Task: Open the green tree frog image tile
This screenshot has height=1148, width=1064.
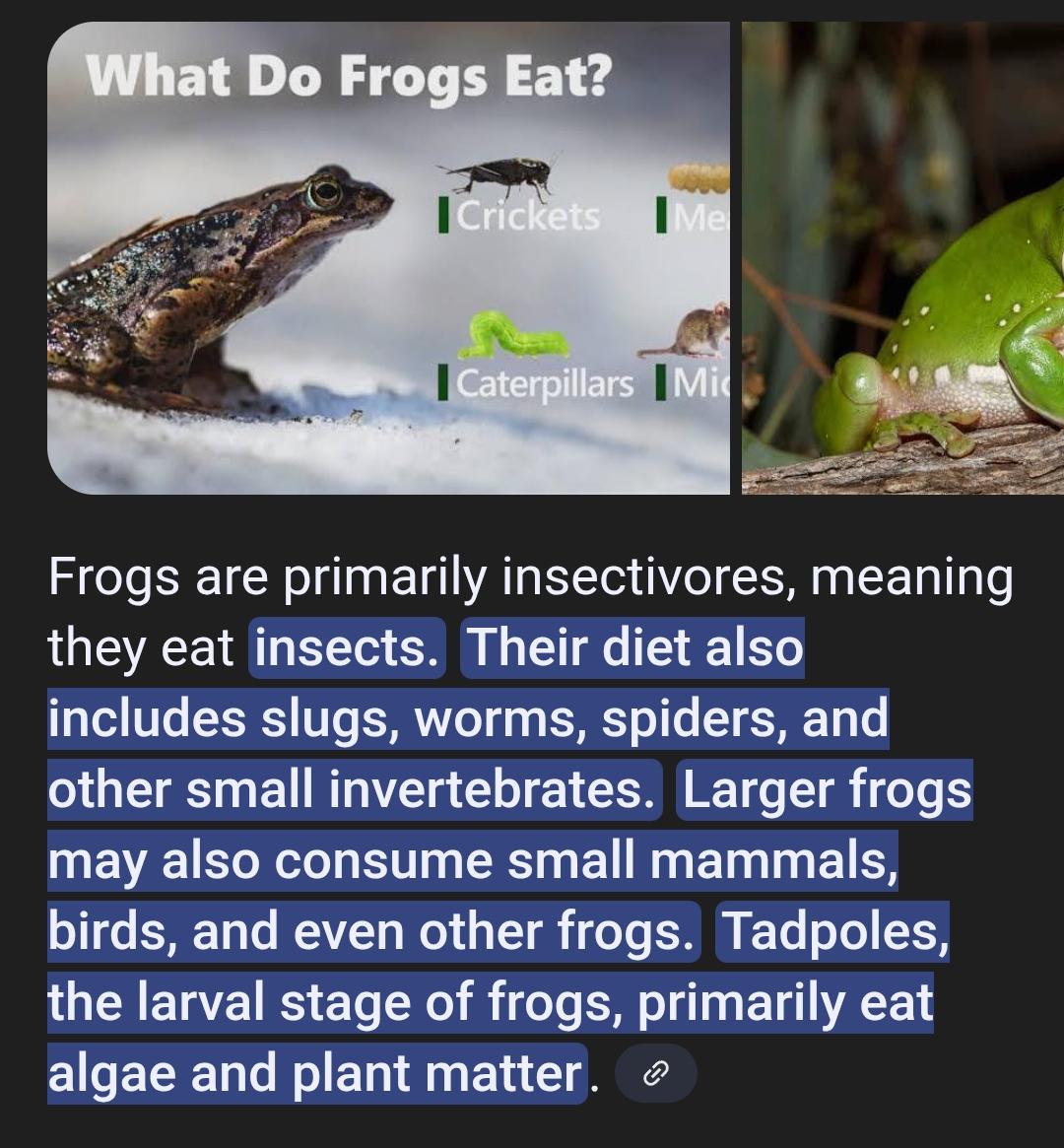Action: tap(902, 258)
